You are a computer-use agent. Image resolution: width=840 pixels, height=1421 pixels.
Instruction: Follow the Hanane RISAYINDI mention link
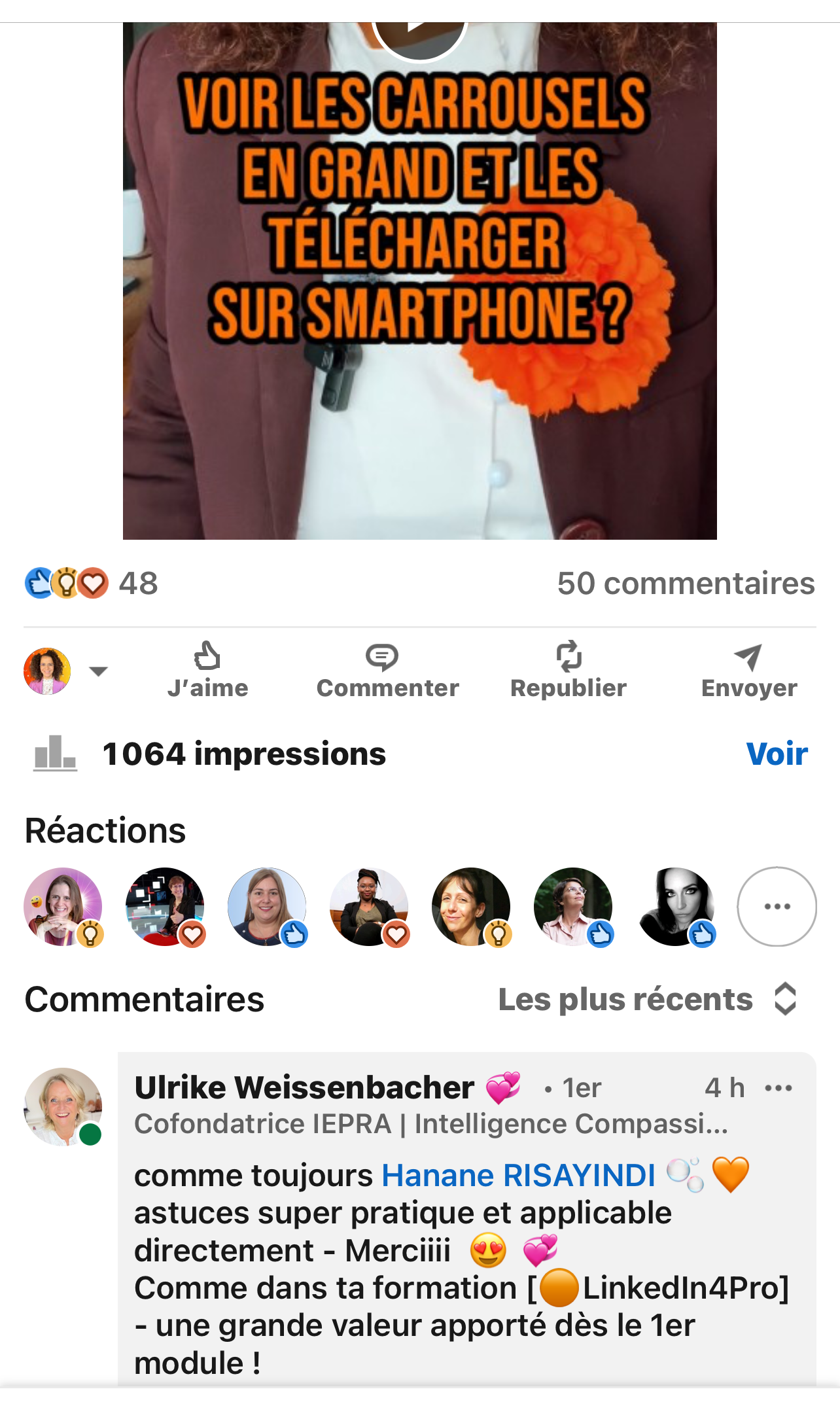click(x=518, y=1175)
